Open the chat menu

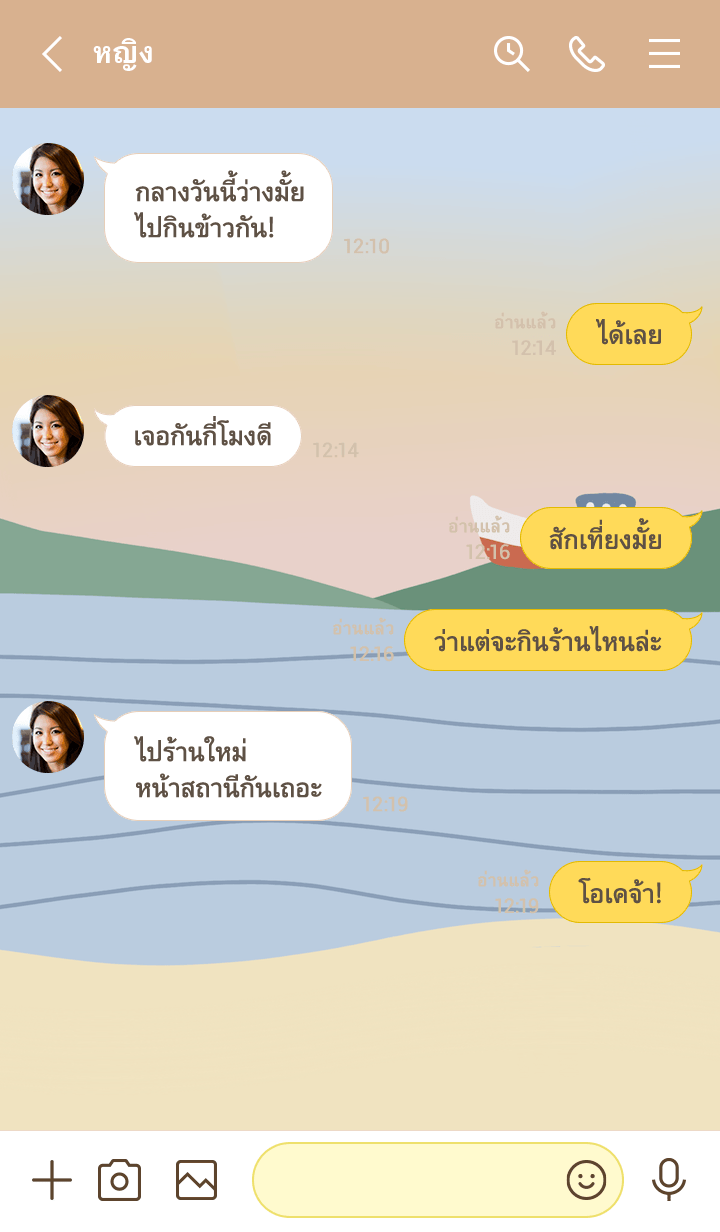point(664,54)
